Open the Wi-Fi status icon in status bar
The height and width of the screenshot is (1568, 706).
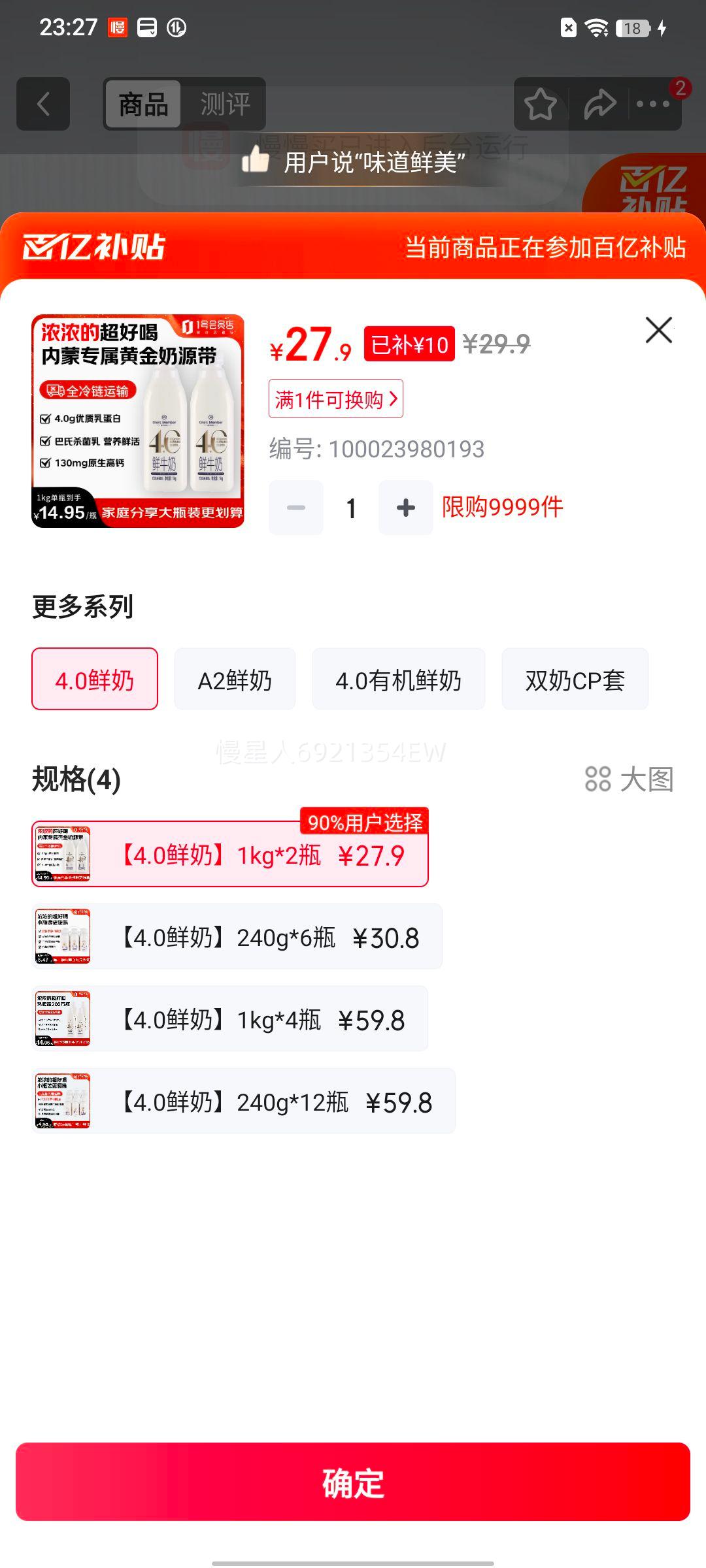[x=596, y=28]
